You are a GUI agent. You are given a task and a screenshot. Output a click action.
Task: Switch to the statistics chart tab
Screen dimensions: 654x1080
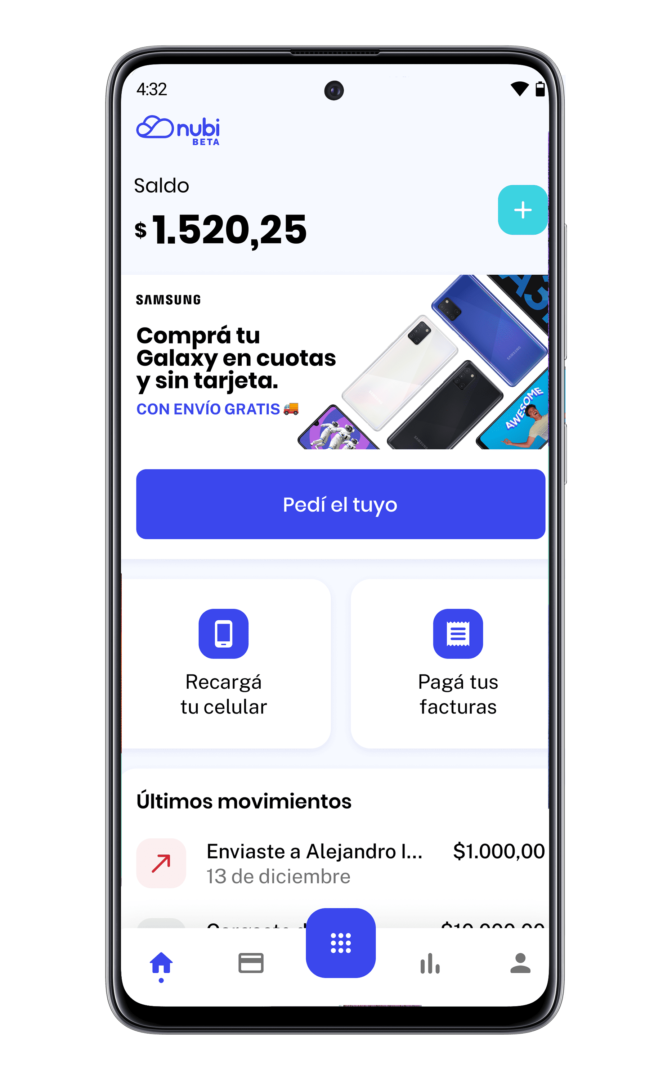430,963
